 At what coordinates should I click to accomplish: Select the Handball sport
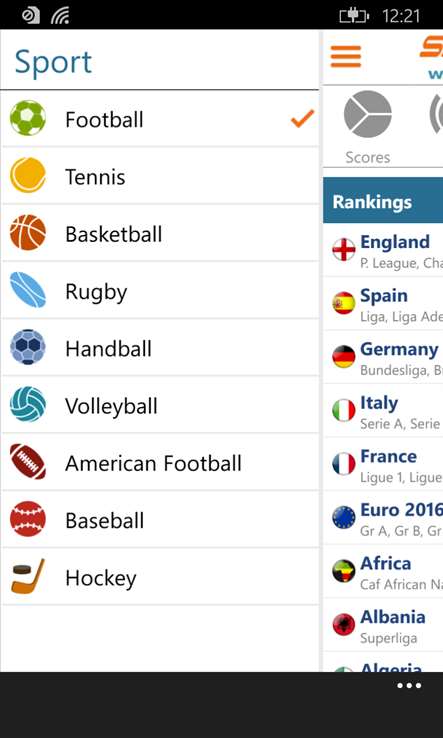(x=160, y=348)
